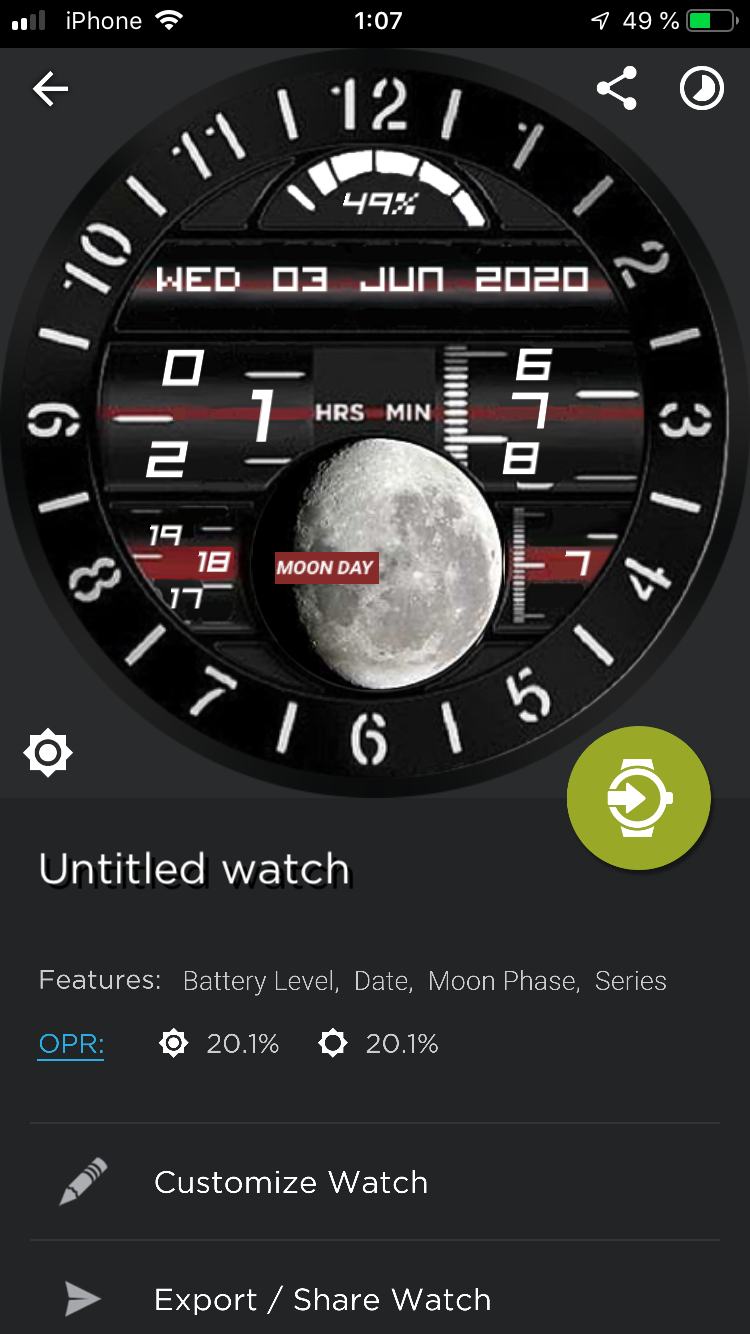
Task: Toggle the brightness dim mode icon
Action: [x=48, y=753]
